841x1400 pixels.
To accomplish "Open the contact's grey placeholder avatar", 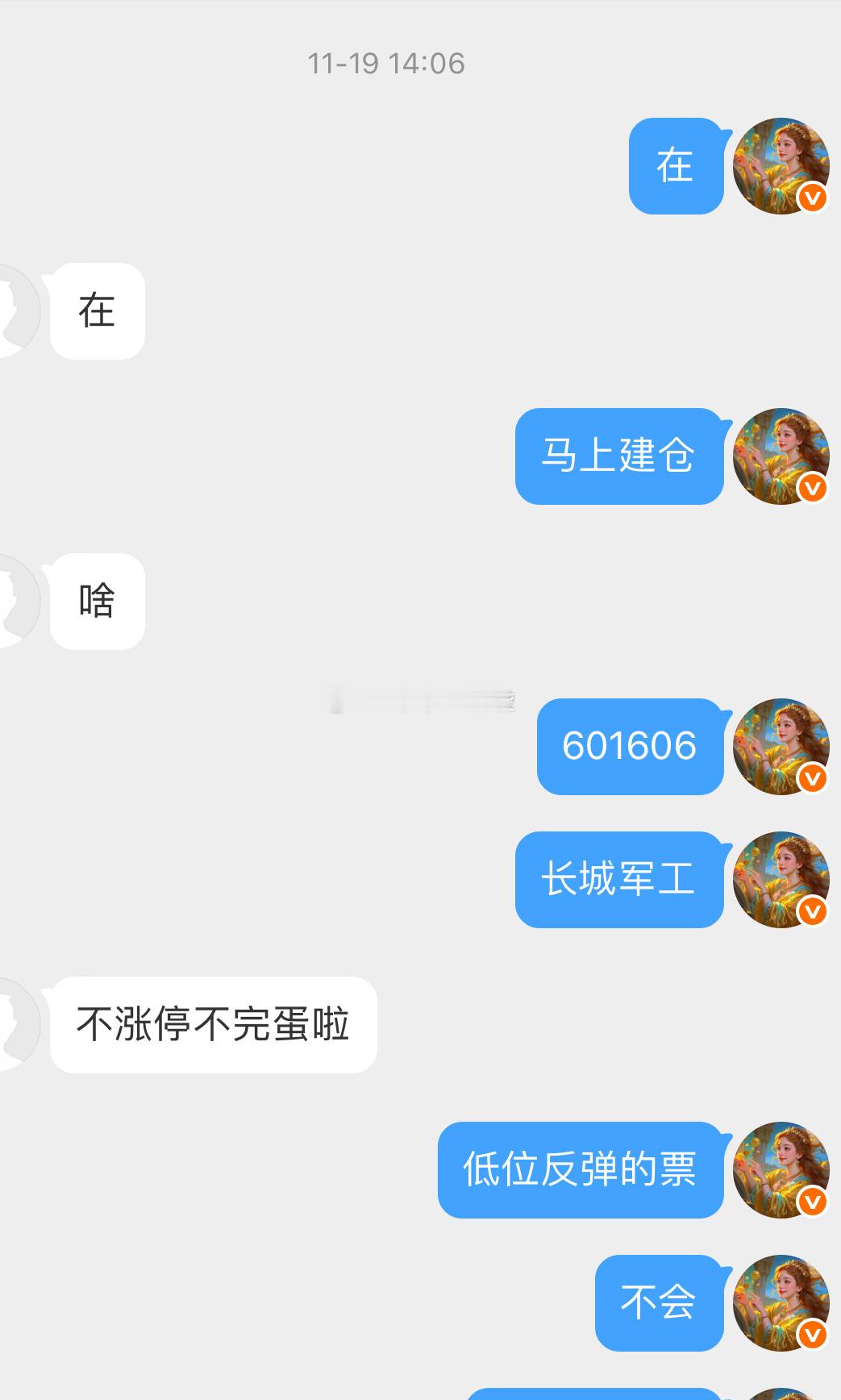I will [12, 310].
